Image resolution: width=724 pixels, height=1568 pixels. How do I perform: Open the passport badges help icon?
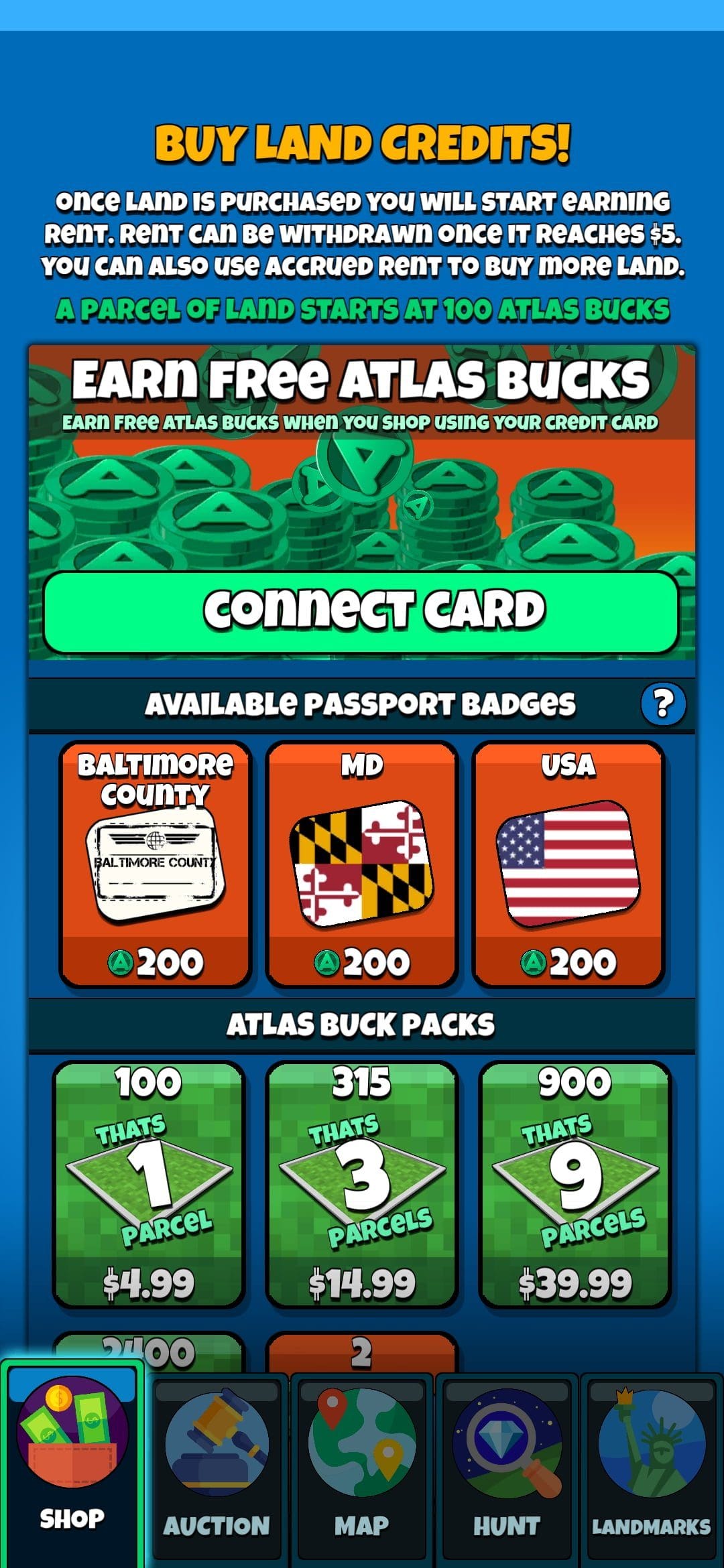(662, 704)
